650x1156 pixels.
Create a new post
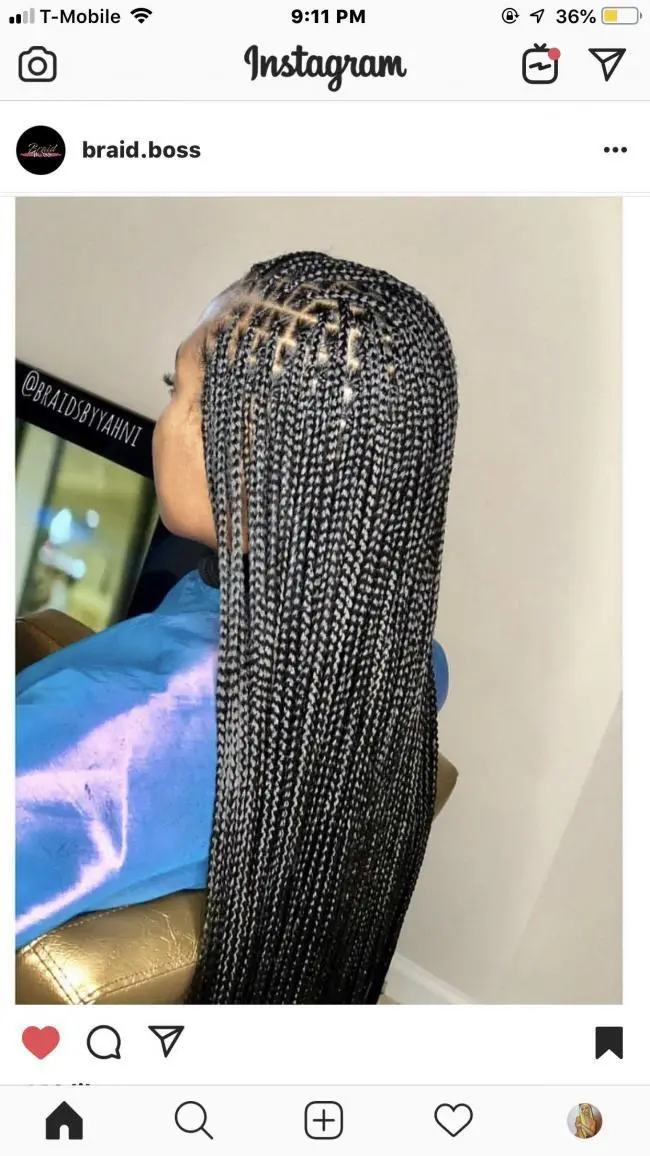[x=323, y=1120]
